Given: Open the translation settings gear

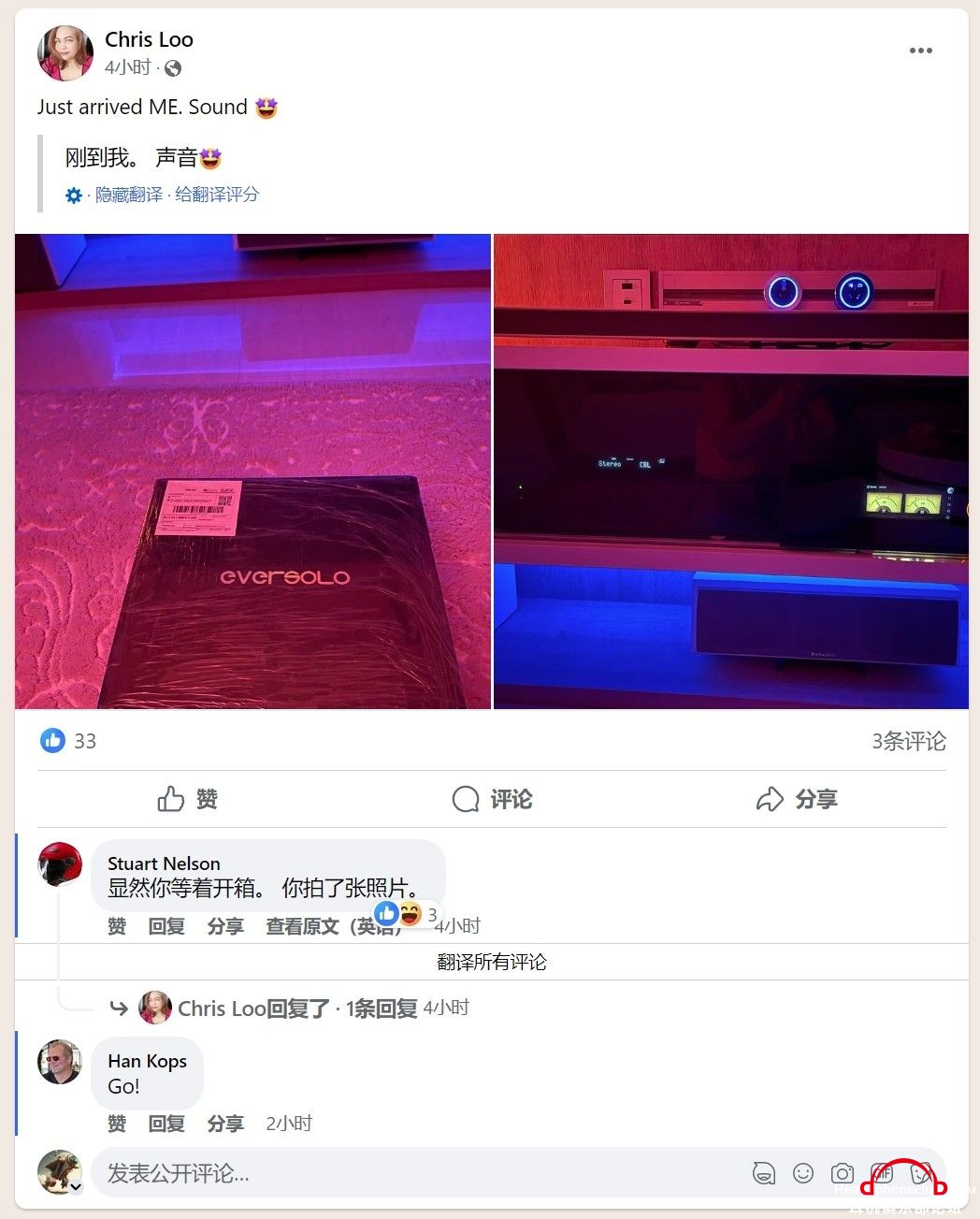Looking at the screenshot, I should pyautogui.click(x=74, y=196).
